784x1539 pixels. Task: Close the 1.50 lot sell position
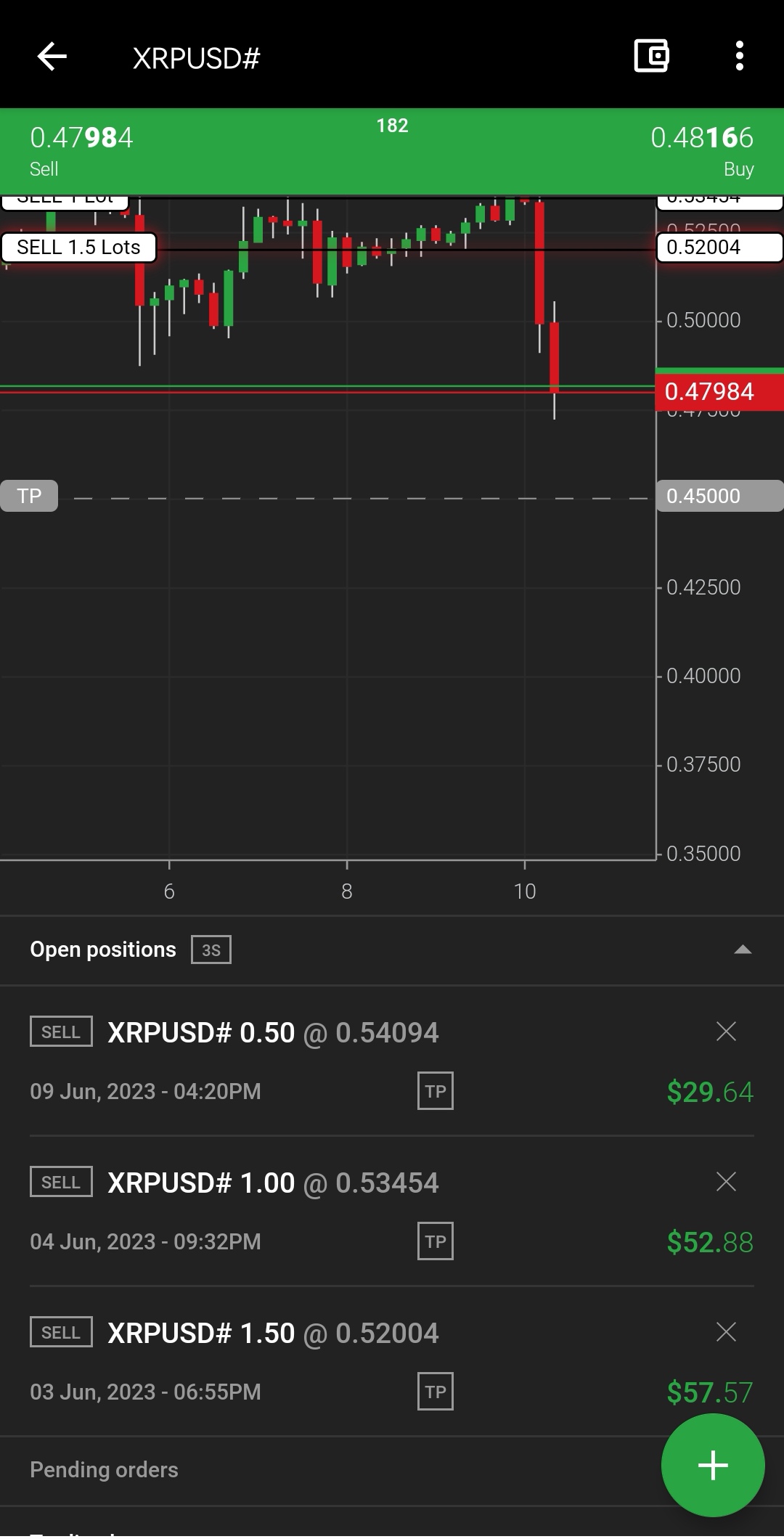pyautogui.click(x=726, y=1332)
